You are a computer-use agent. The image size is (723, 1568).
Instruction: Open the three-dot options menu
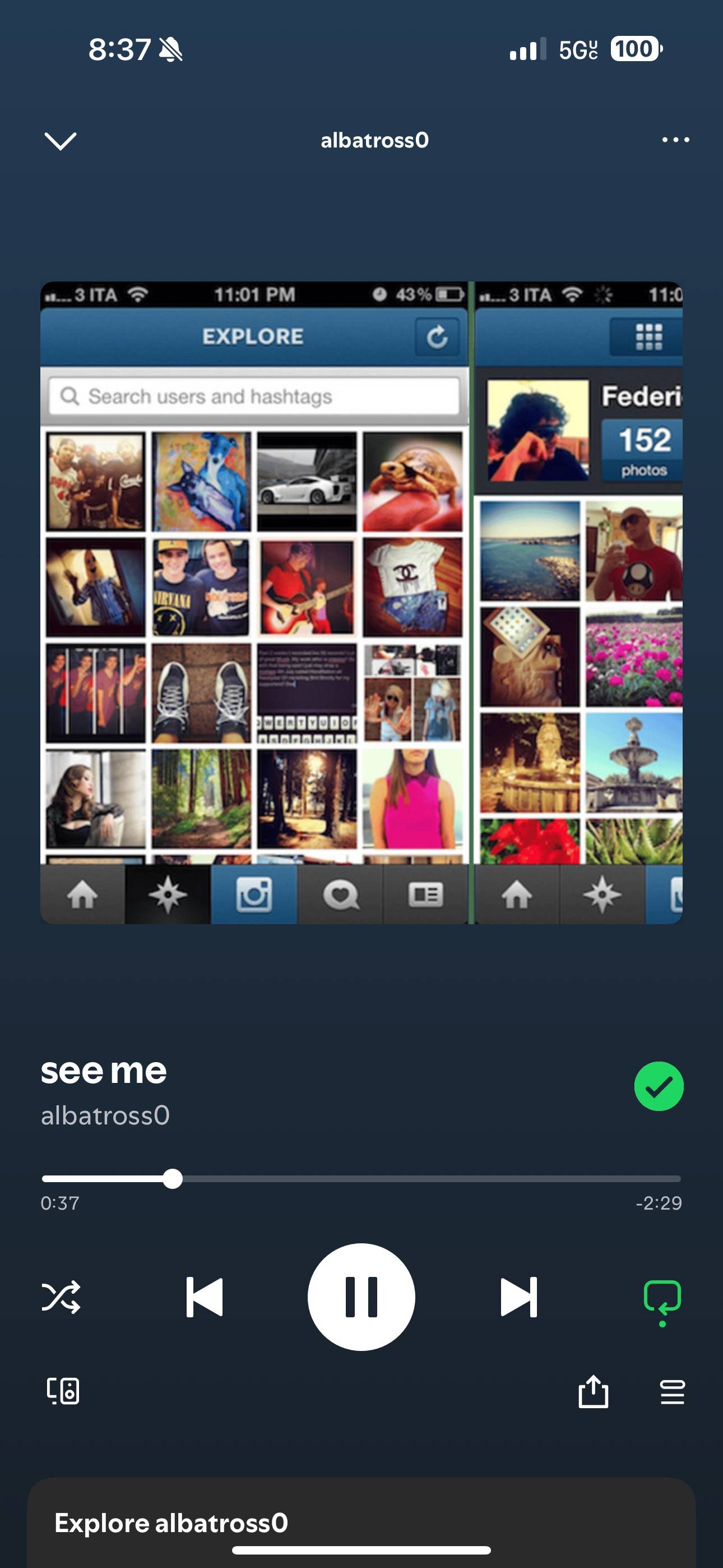(675, 140)
